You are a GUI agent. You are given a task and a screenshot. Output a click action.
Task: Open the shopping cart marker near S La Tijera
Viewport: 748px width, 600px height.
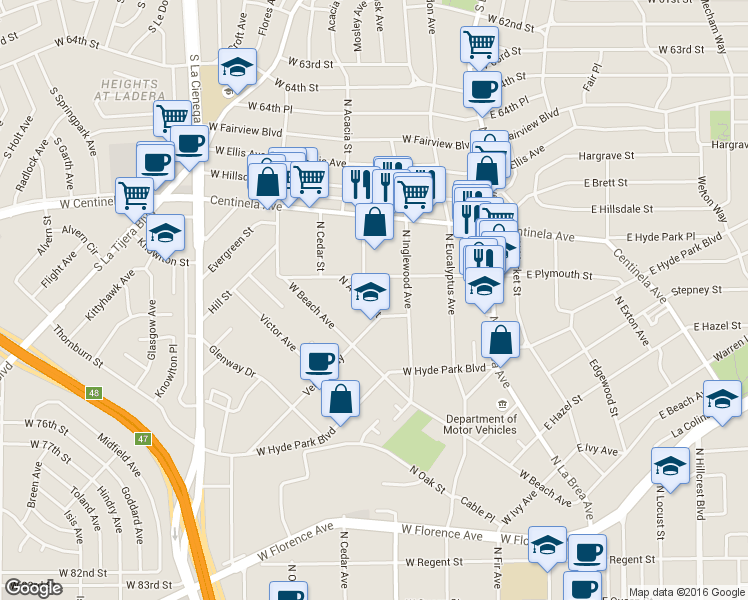tap(135, 195)
